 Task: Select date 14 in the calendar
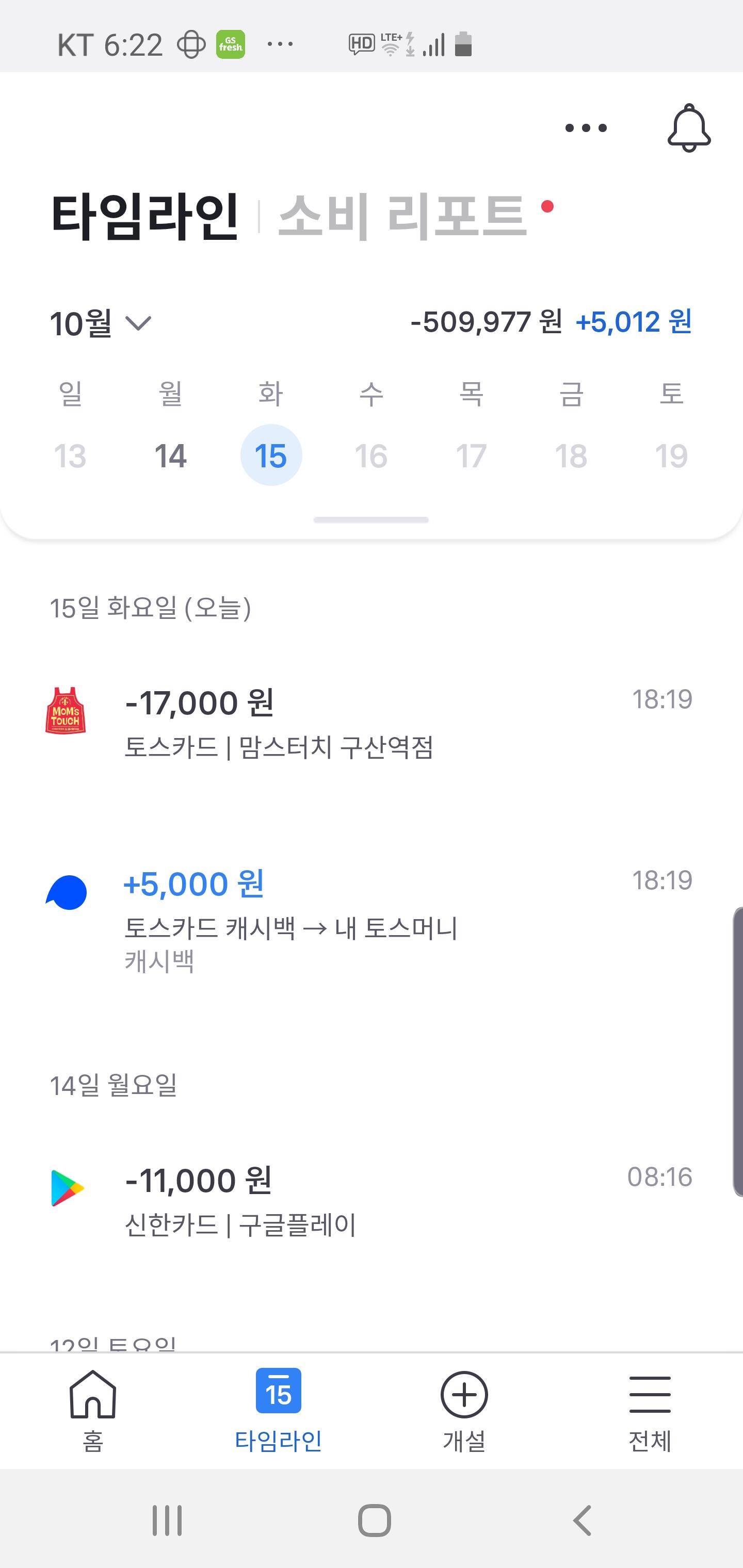click(170, 455)
